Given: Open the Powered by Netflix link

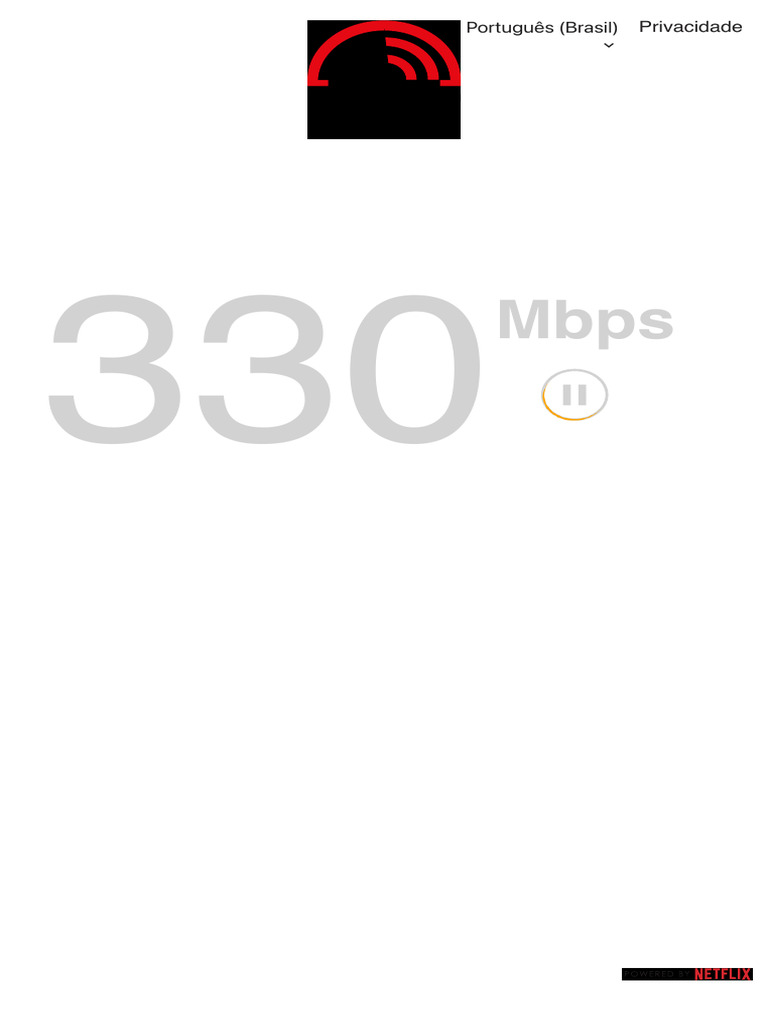Looking at the screenshot, I should tap(687, 974).
